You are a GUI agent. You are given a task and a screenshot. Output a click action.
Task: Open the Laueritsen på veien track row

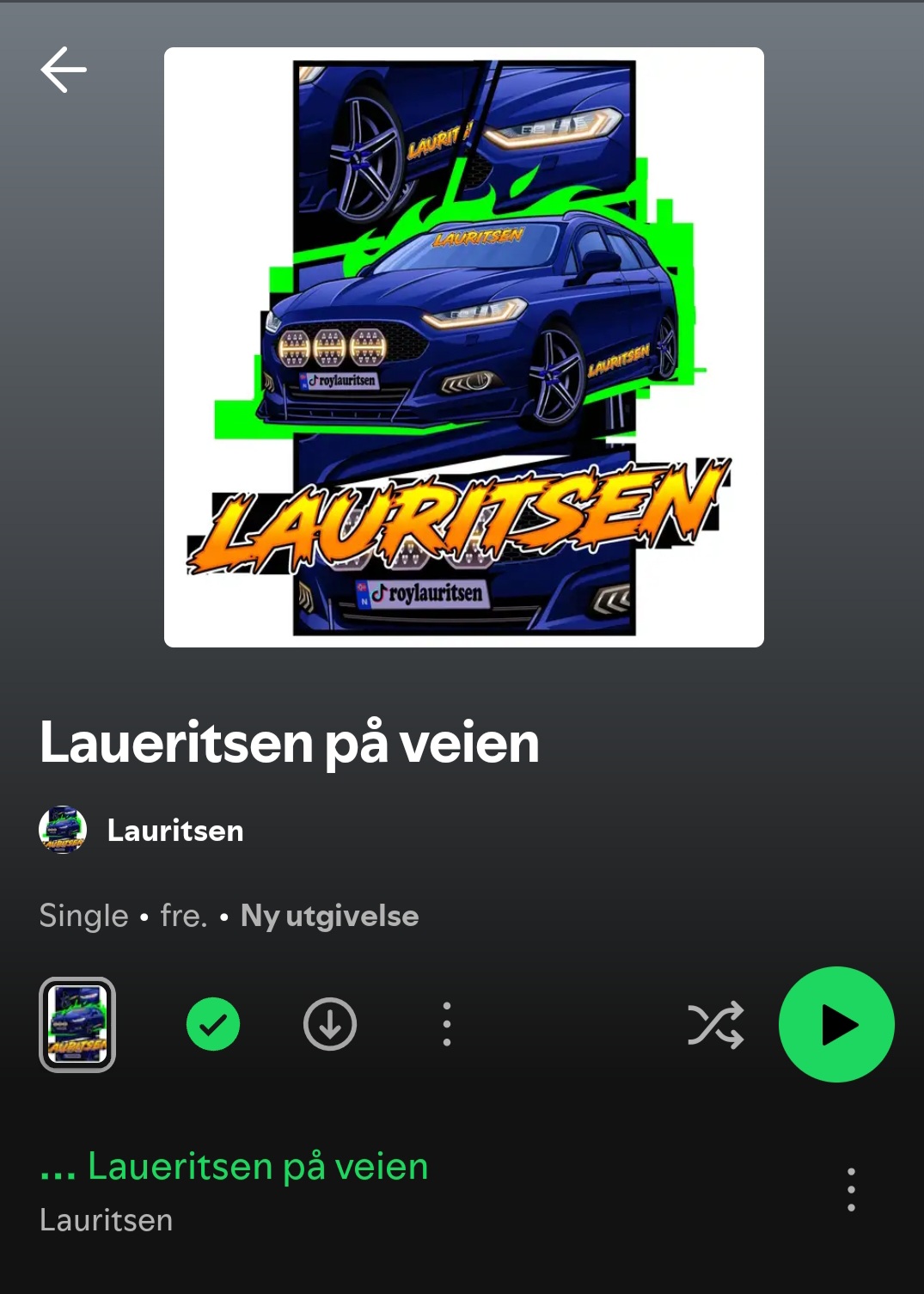tap(258, 1191)
